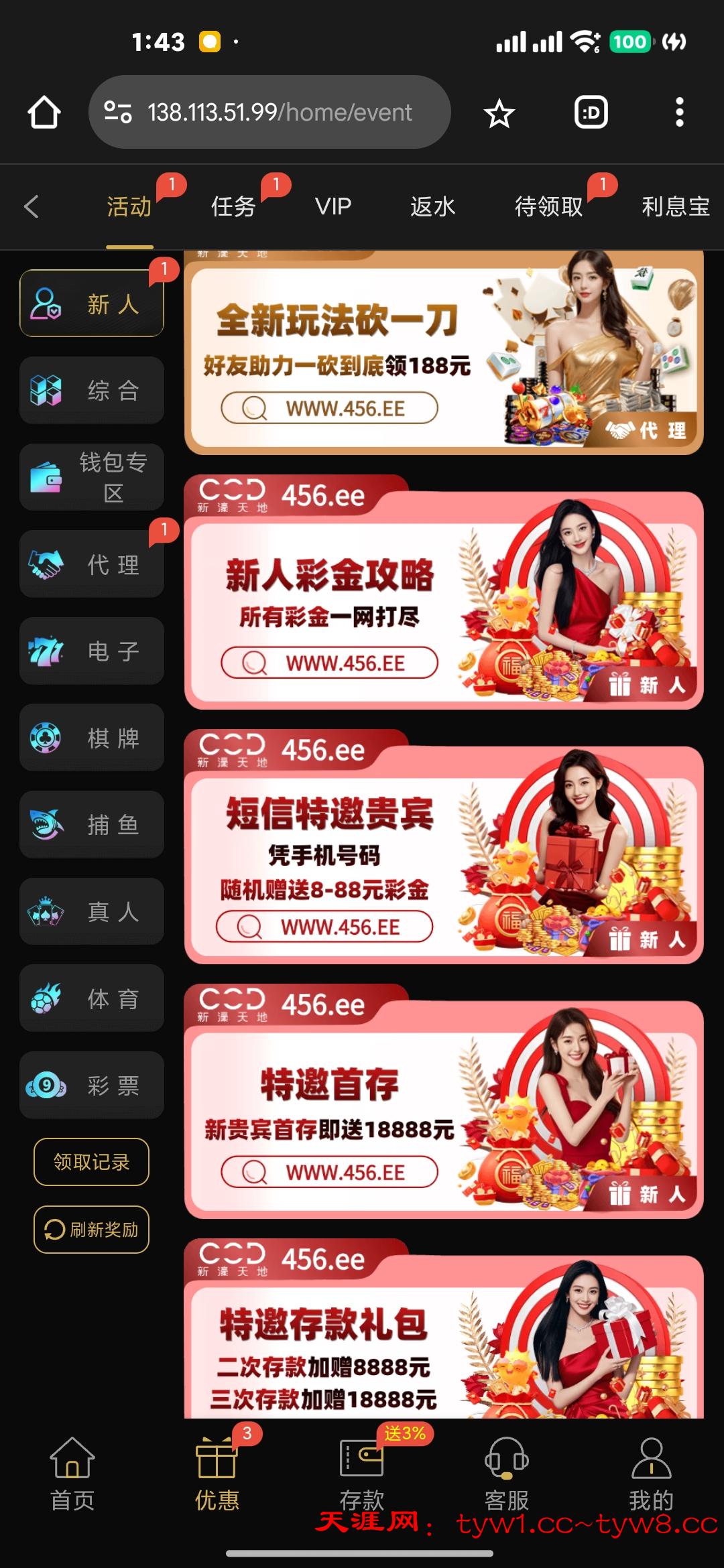Open the browser tab switcher
The width and height of the screenshot is (724, 1568).
pyautogui.click(x=591, y=112)
